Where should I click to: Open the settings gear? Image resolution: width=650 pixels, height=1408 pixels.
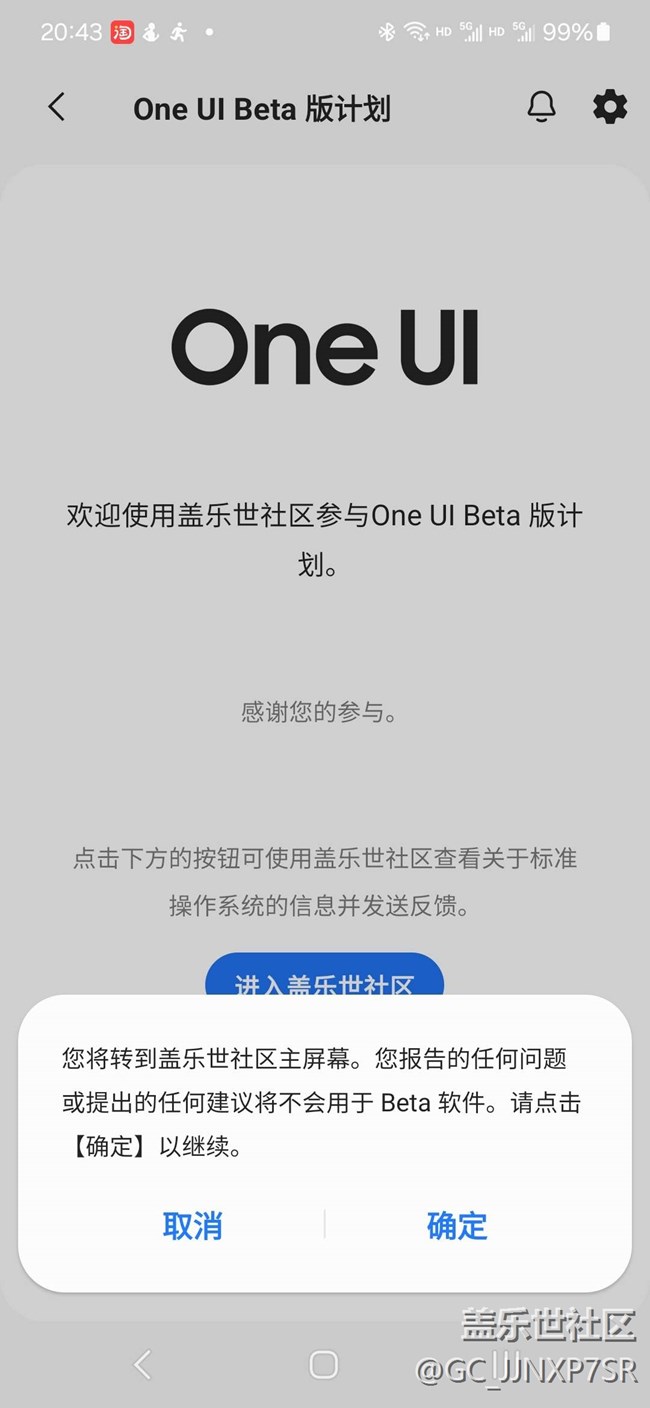609,107
